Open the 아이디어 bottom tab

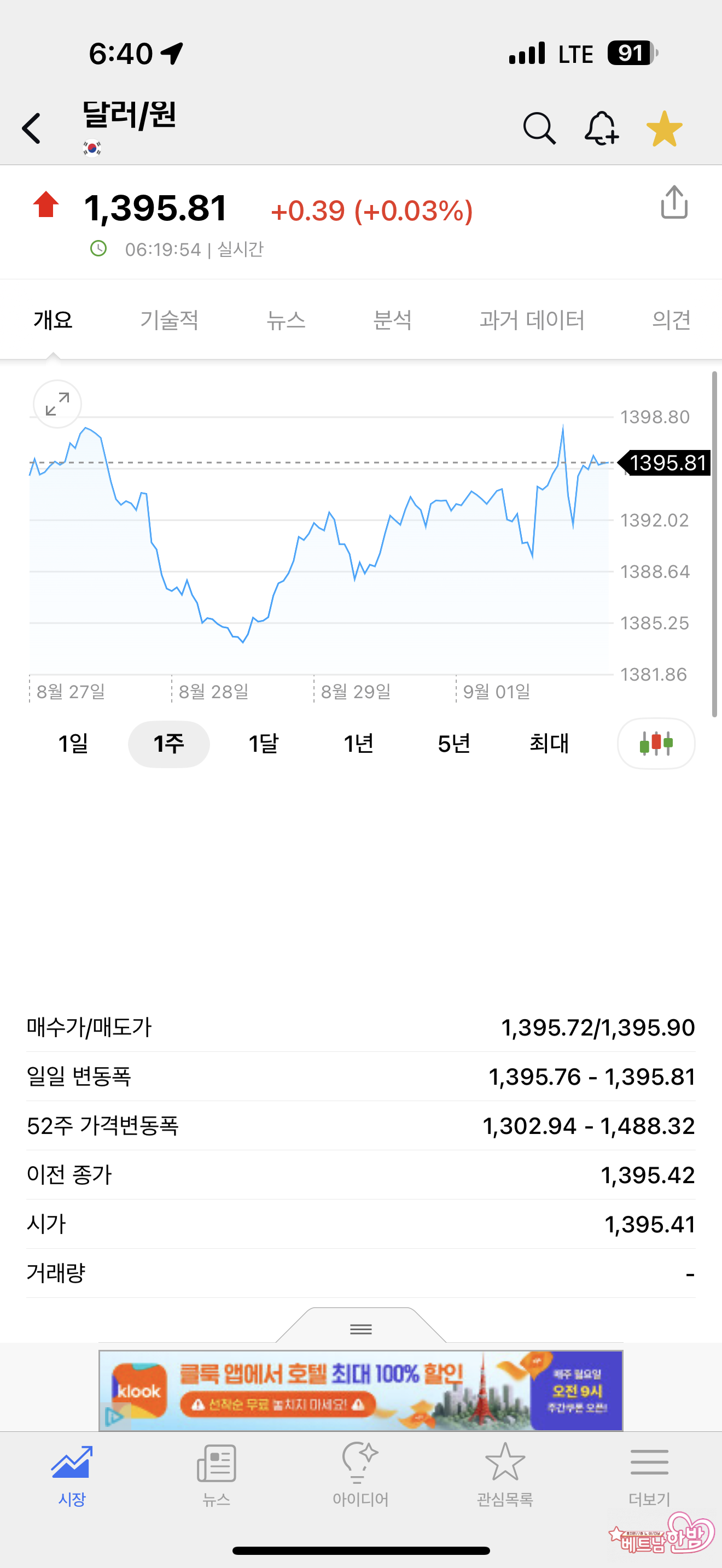[360, 1473]
